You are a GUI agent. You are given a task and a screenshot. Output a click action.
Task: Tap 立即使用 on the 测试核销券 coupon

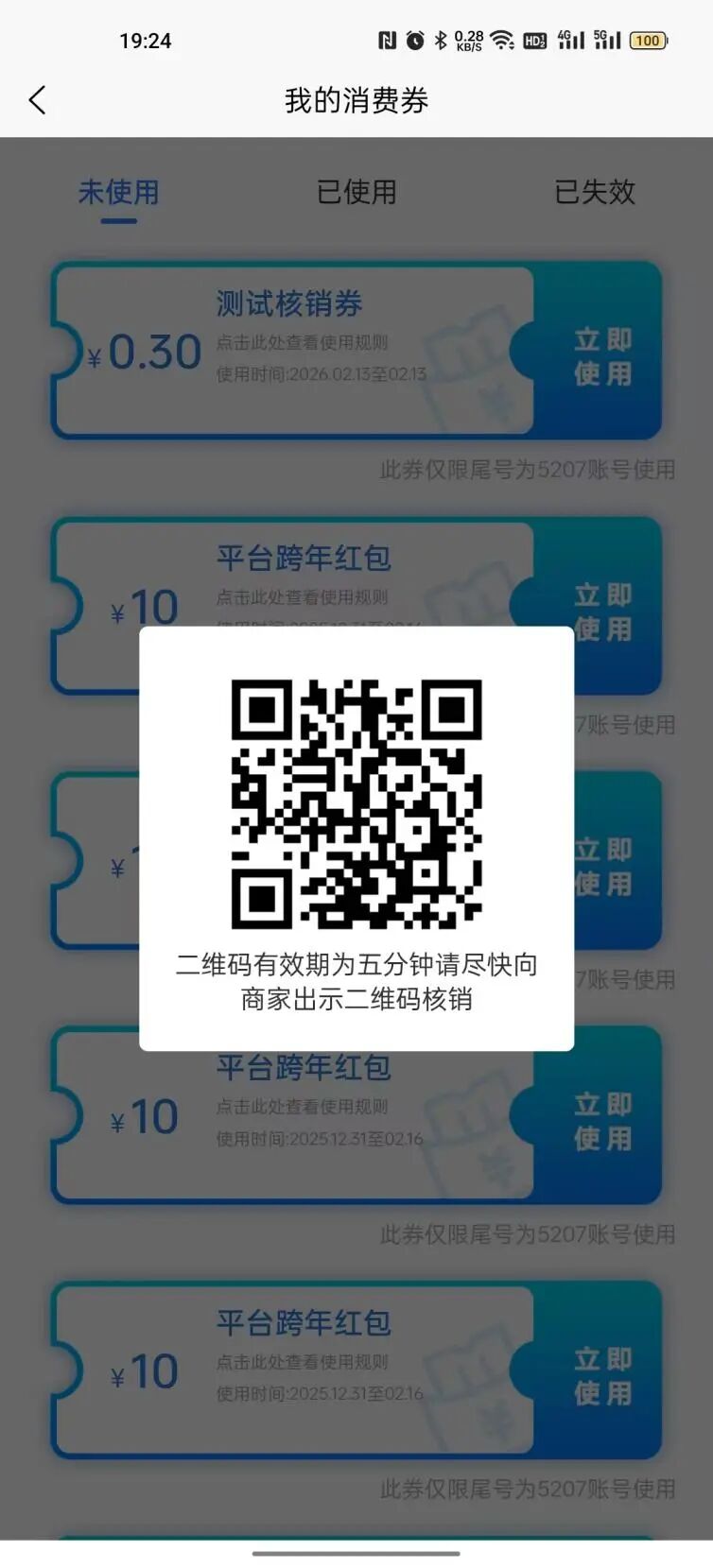point(602,356)
